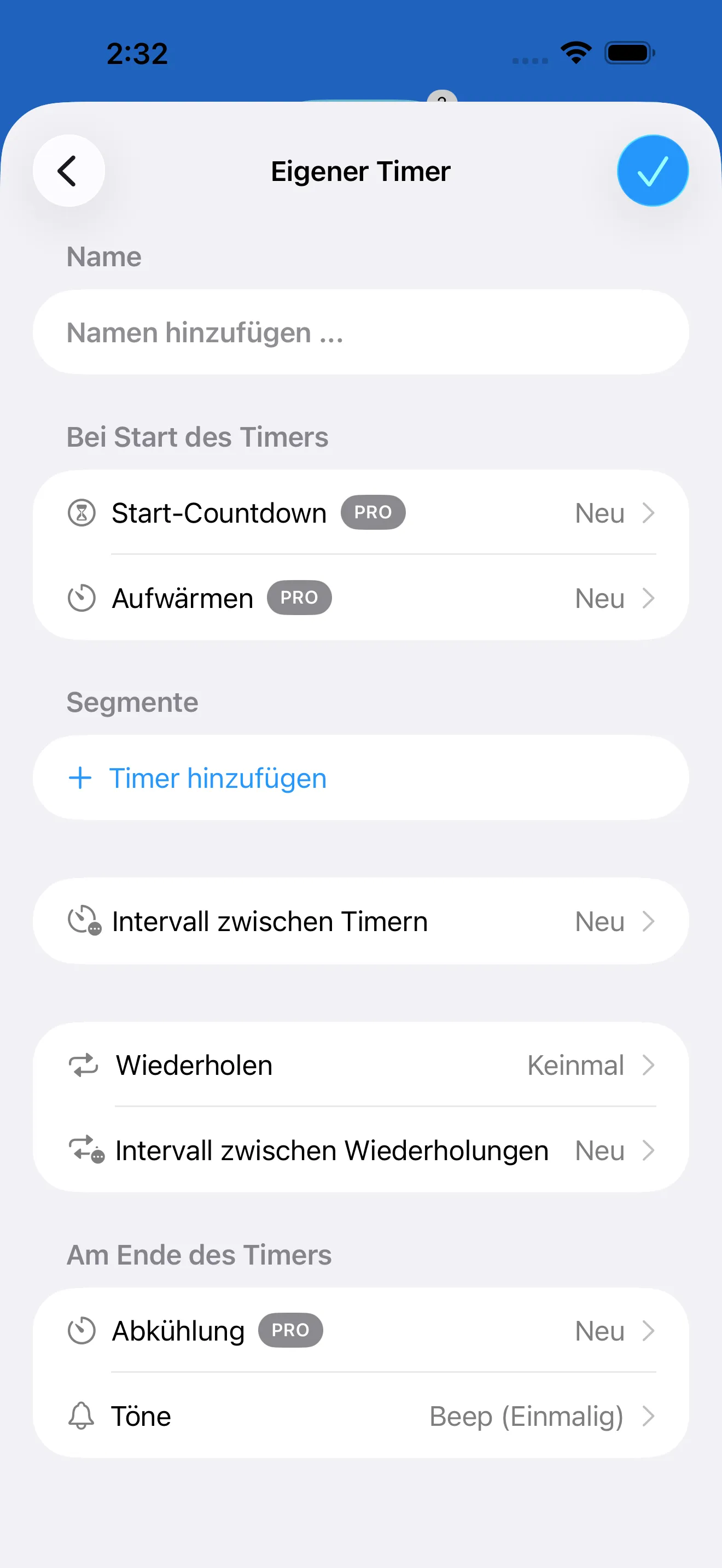Viewport: 722px width, 1568px height.
Task: Open the Aufwärmen detail chevron
Action: [648, 598]
